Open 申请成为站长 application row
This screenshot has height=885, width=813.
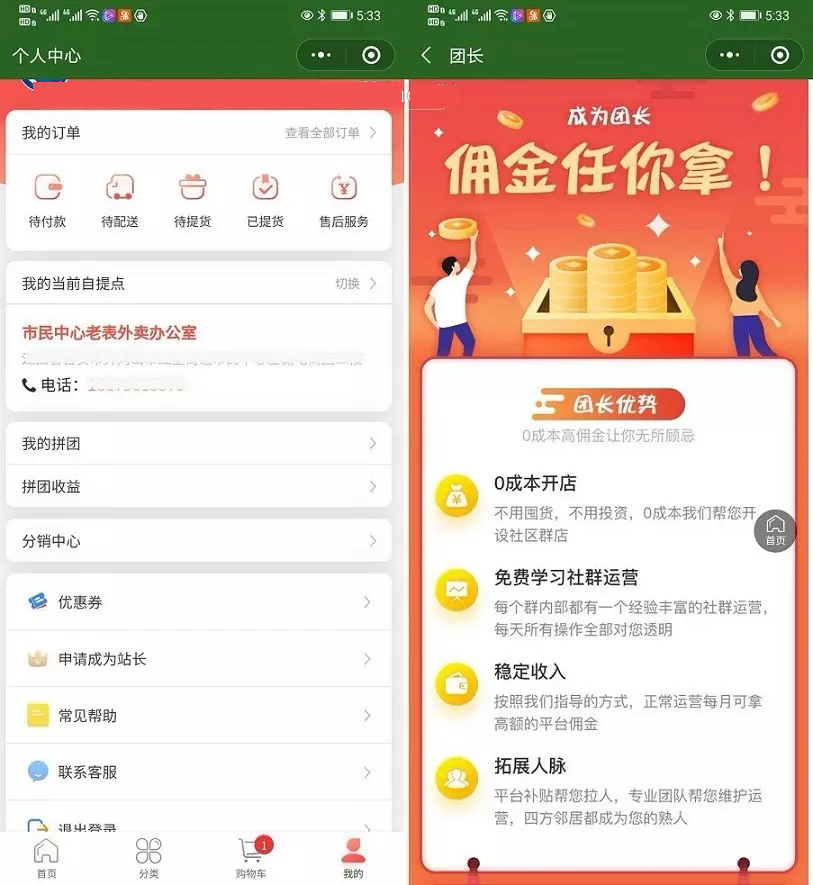[x=198, y=659]
